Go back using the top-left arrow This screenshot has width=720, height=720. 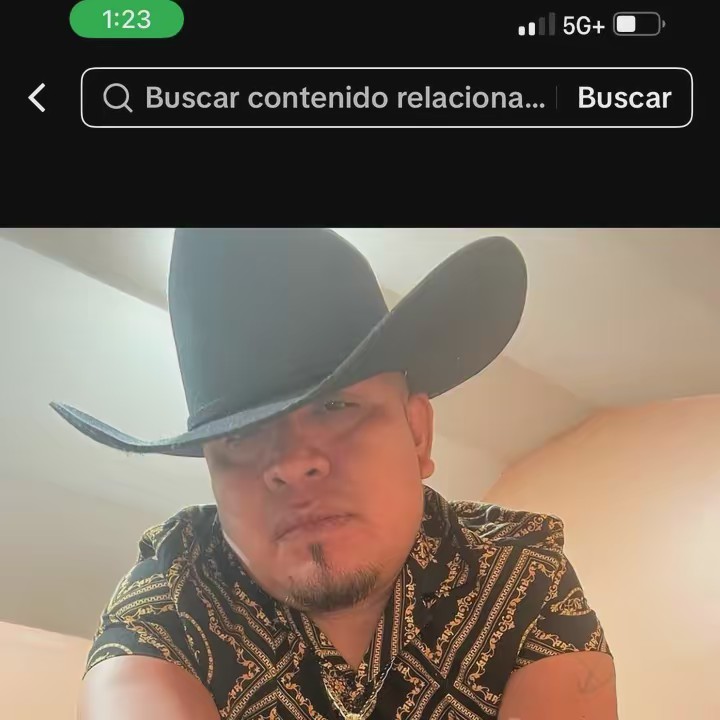[x=37, y=97]
